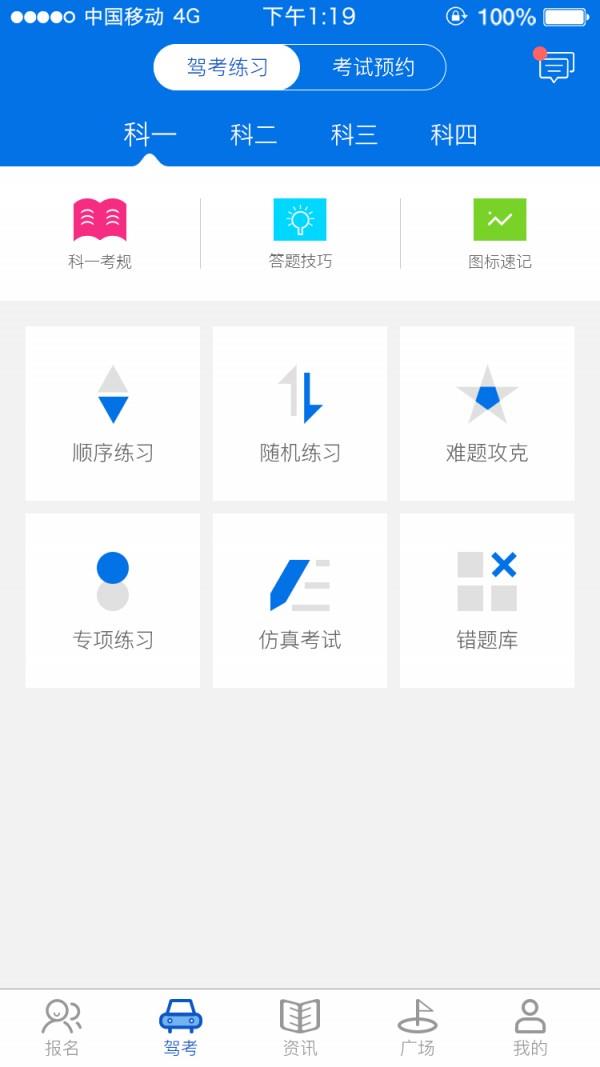
Task: Switch to the 科四 tab
Action: click(x=454, y=135)
